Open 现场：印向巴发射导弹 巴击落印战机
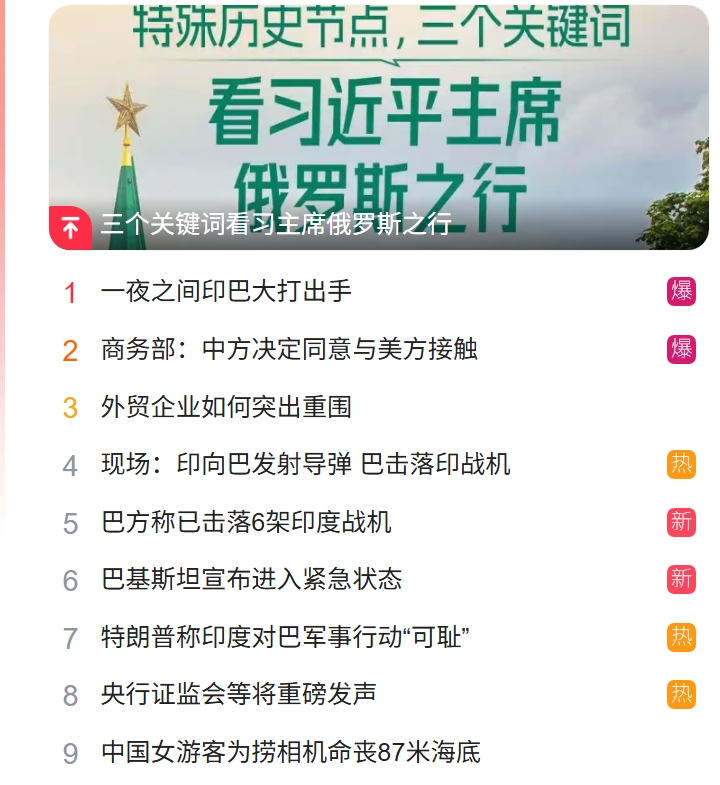 305,464
